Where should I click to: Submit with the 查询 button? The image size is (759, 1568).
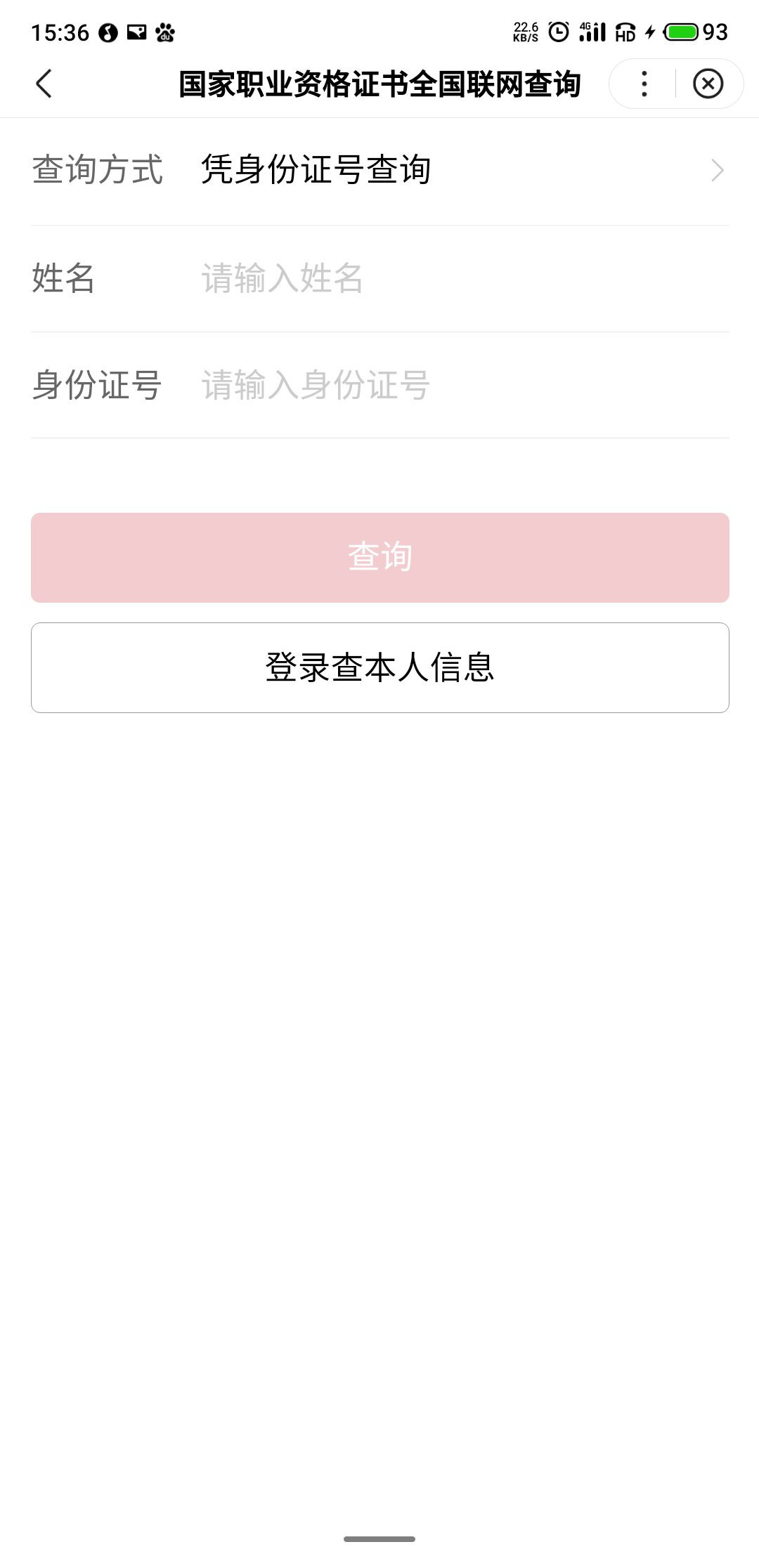click(379, 557)
